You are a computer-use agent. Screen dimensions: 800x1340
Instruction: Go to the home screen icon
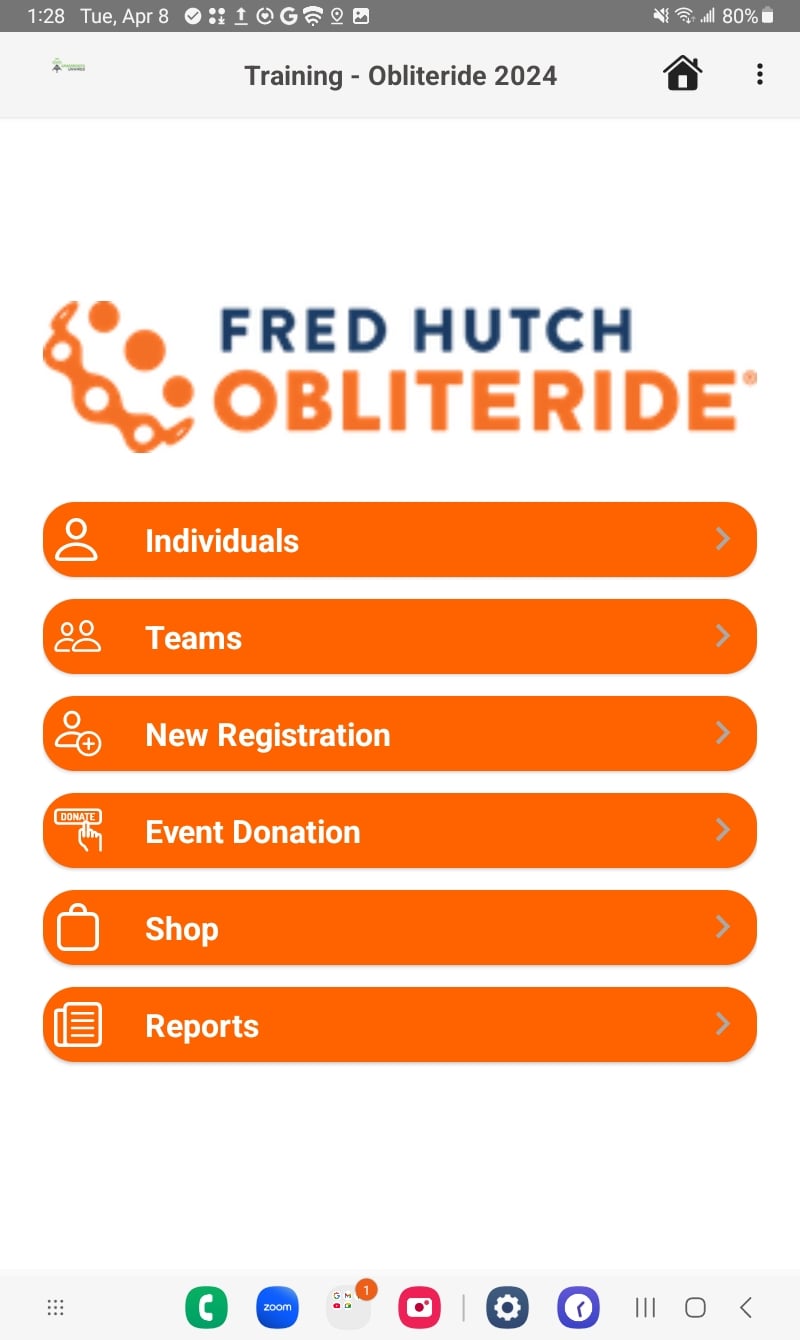682,74
